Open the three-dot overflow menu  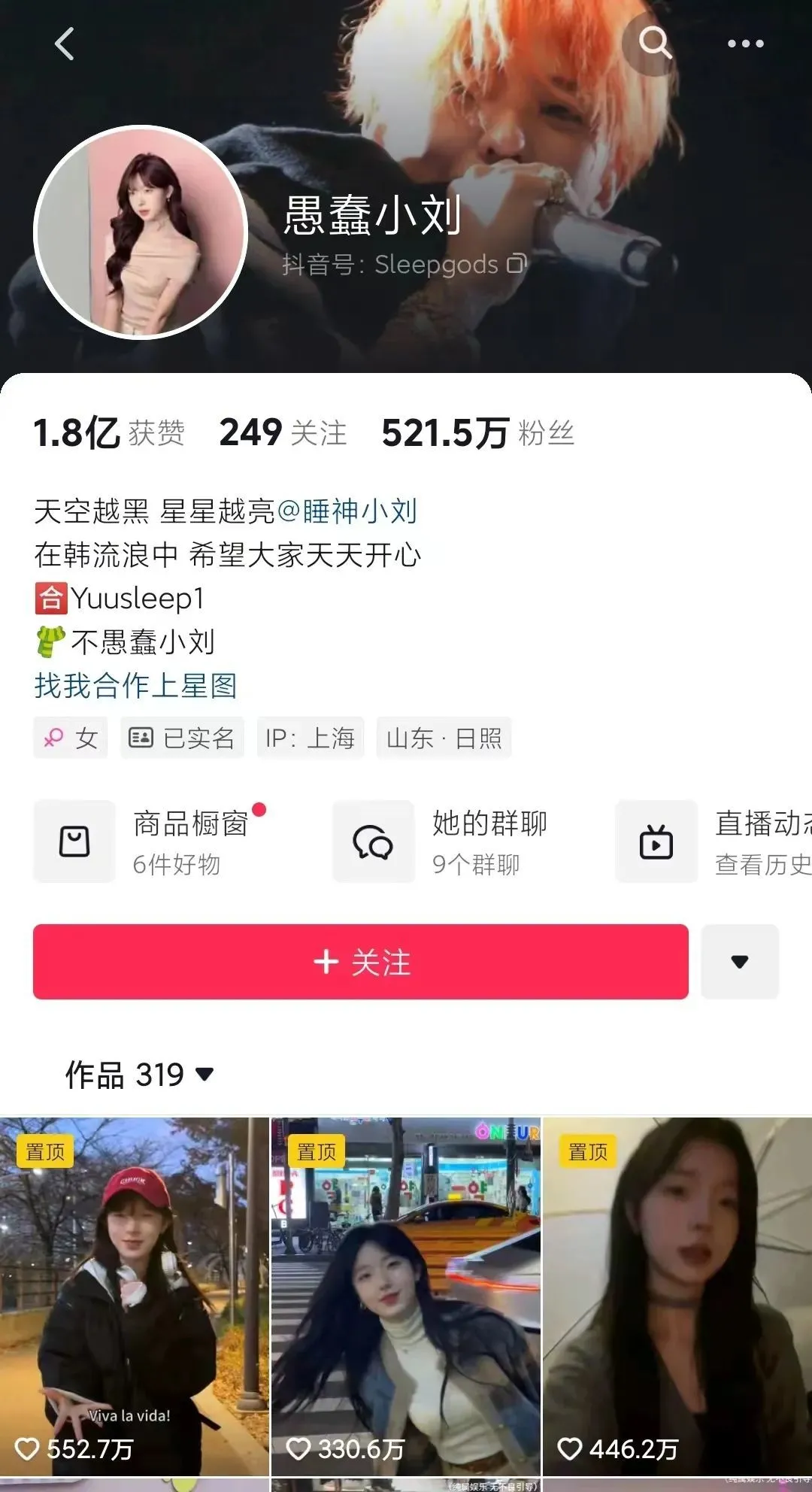tap(745, 44)
